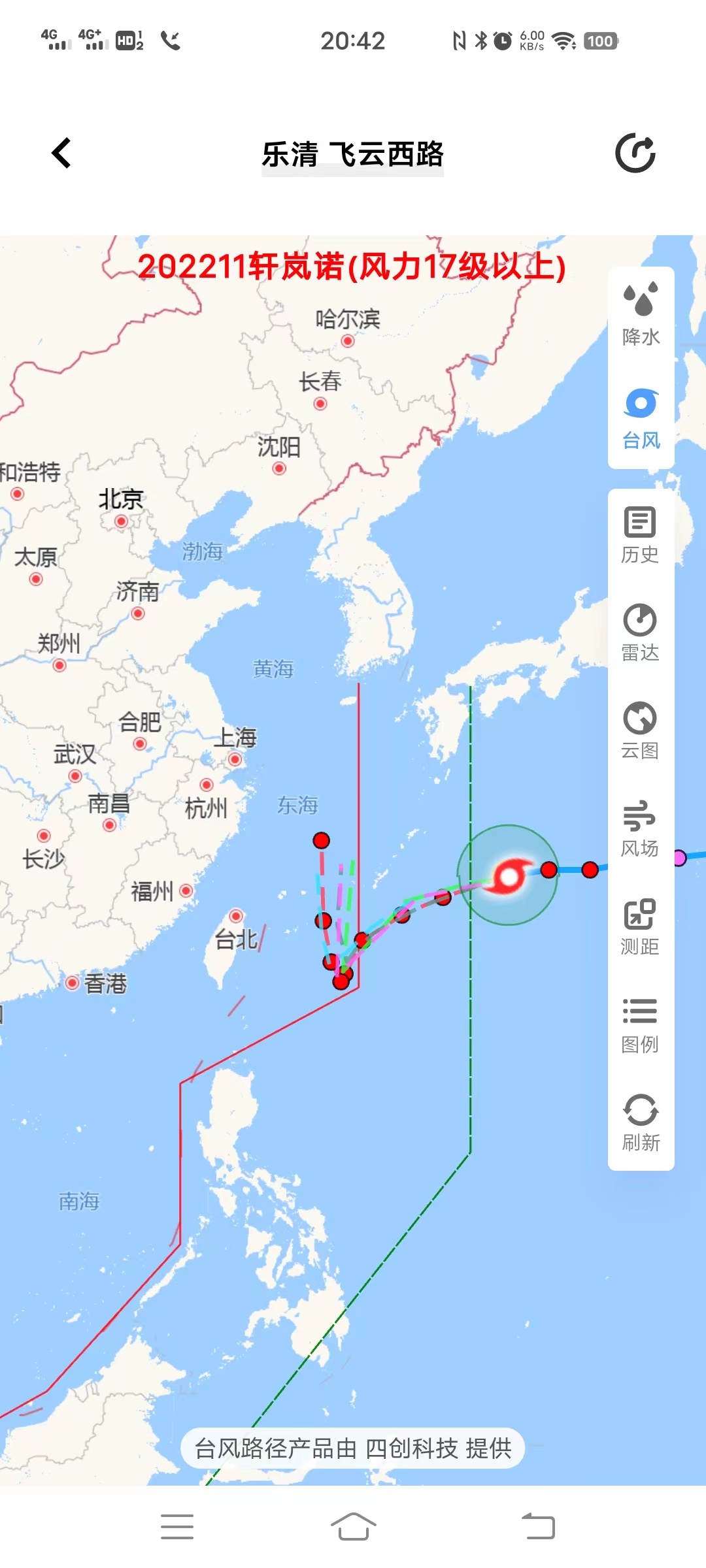Image resolution: width=706 pixels, height=1568 pixels.
Task: Open the system recent apps menu button
Action: (177, 1527)
